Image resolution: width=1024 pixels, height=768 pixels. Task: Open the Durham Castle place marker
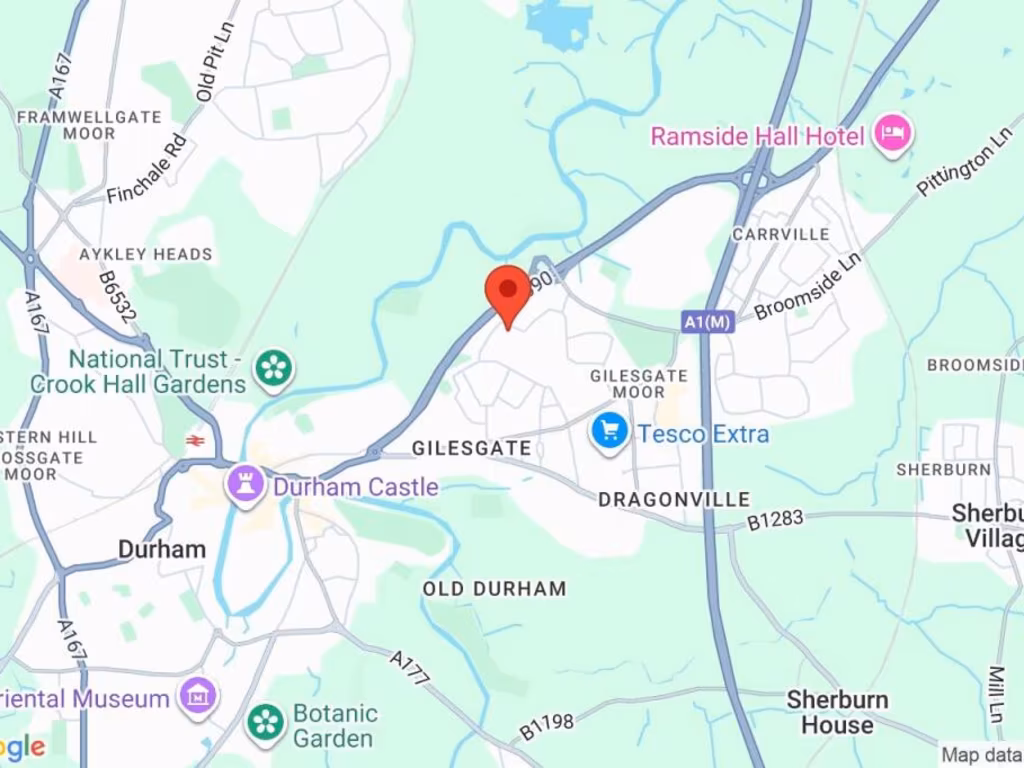tap(245, 486)
